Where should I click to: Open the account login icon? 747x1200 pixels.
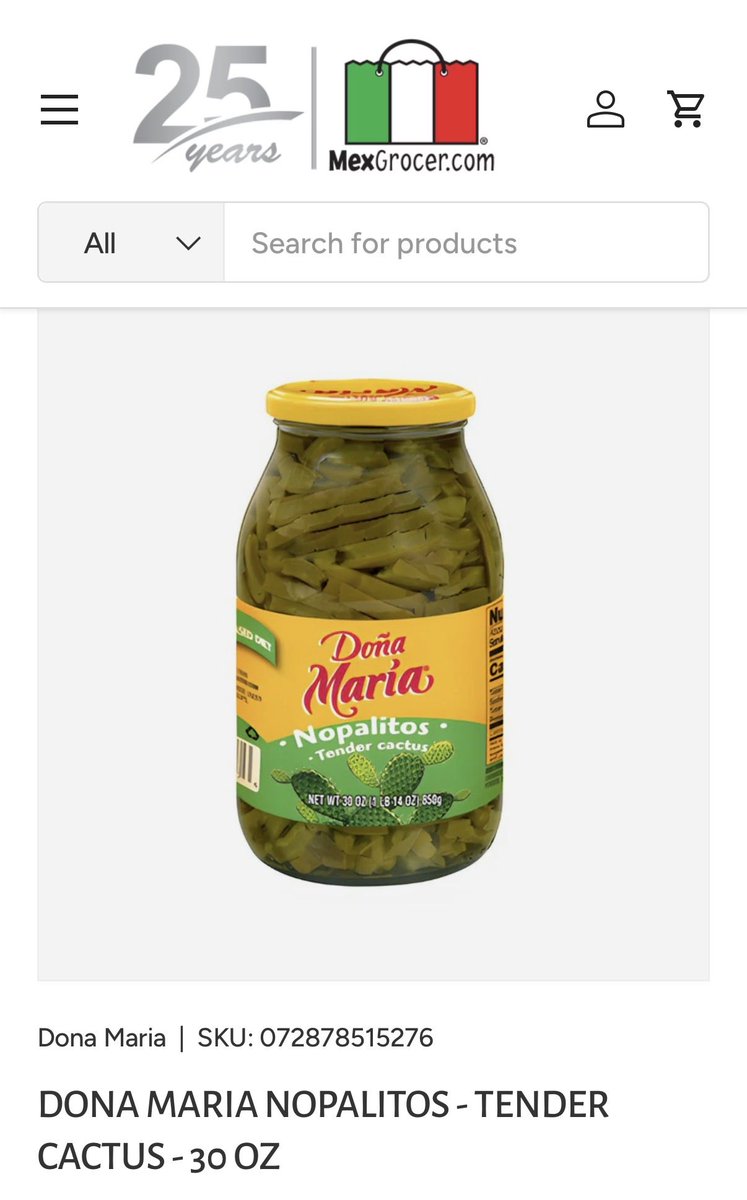[x=605, y=109]
